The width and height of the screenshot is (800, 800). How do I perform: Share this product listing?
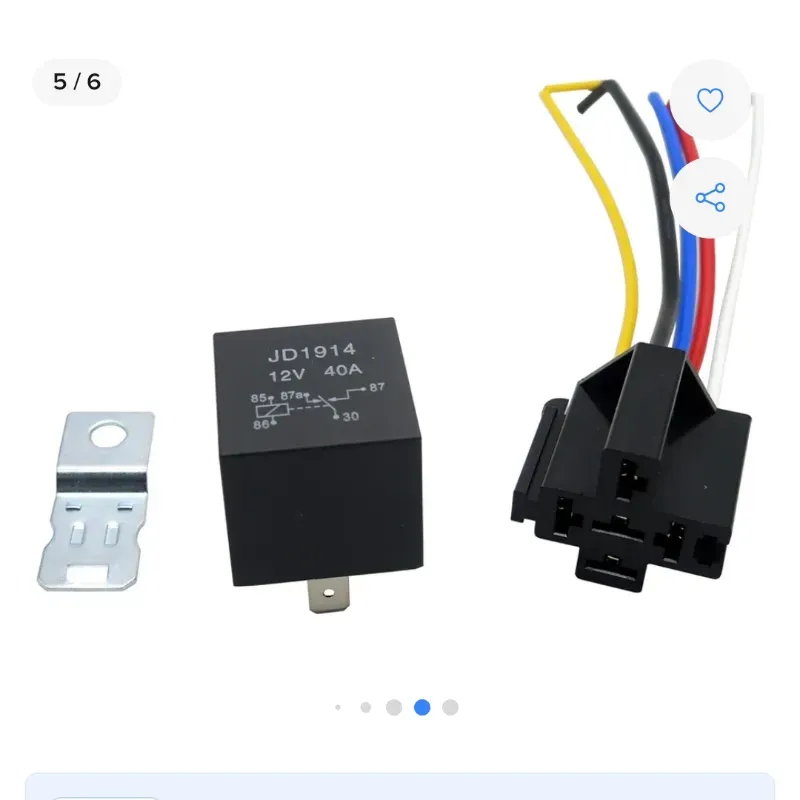(x=710, y=197)
